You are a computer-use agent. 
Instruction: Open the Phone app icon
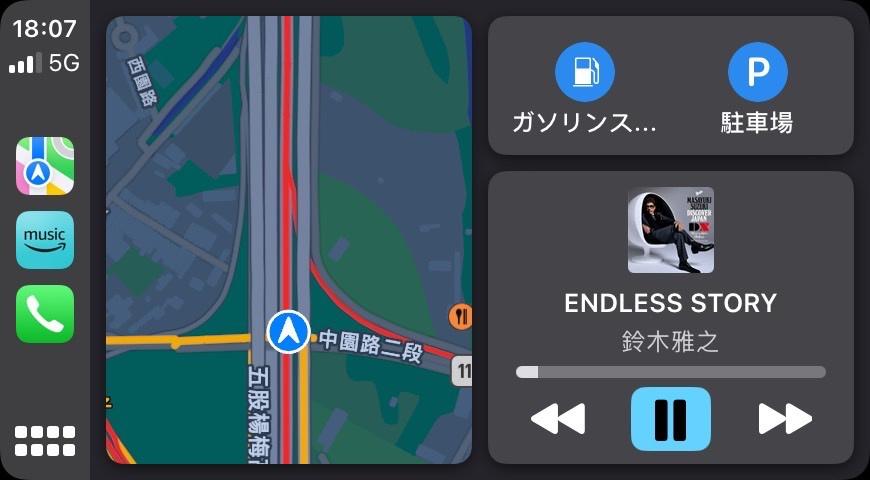point(45,314)
